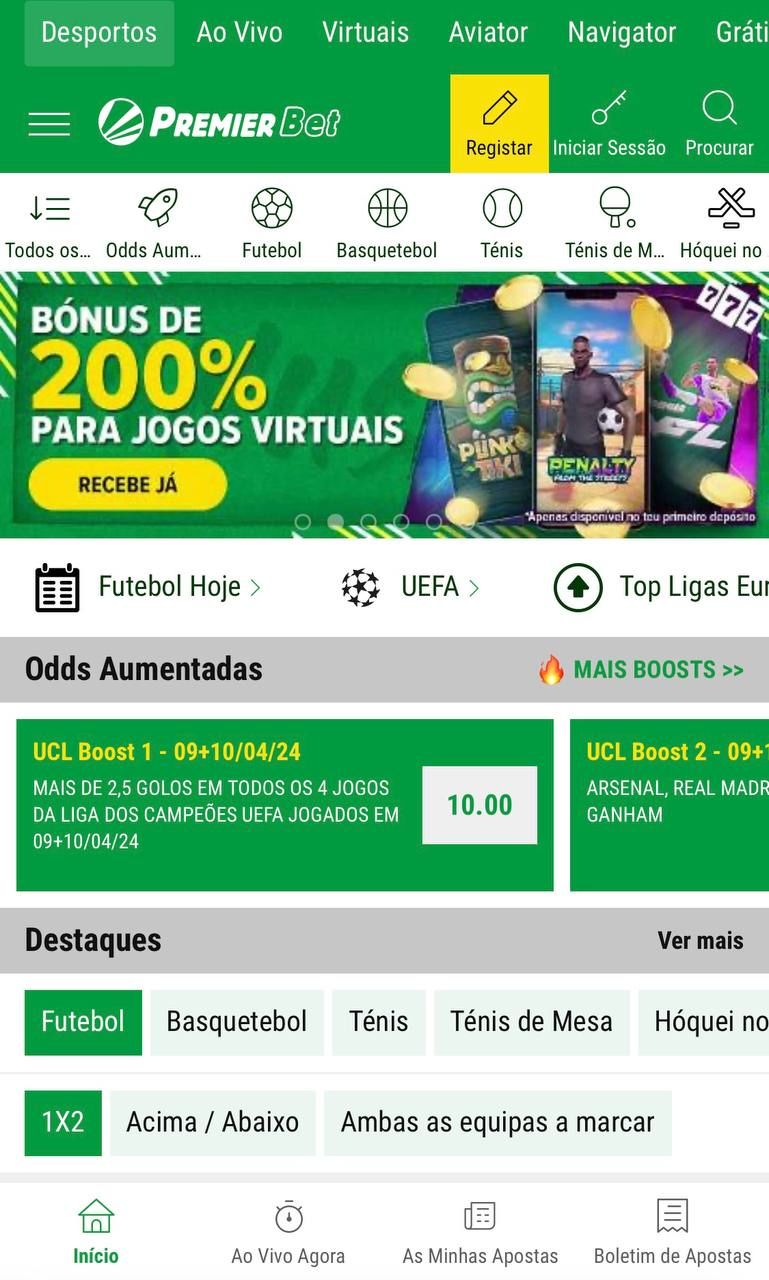The image size is (769, 1280).
Task: Filter Destaques by Ténis de Mesa
Action: click(x=531, y=1022)
